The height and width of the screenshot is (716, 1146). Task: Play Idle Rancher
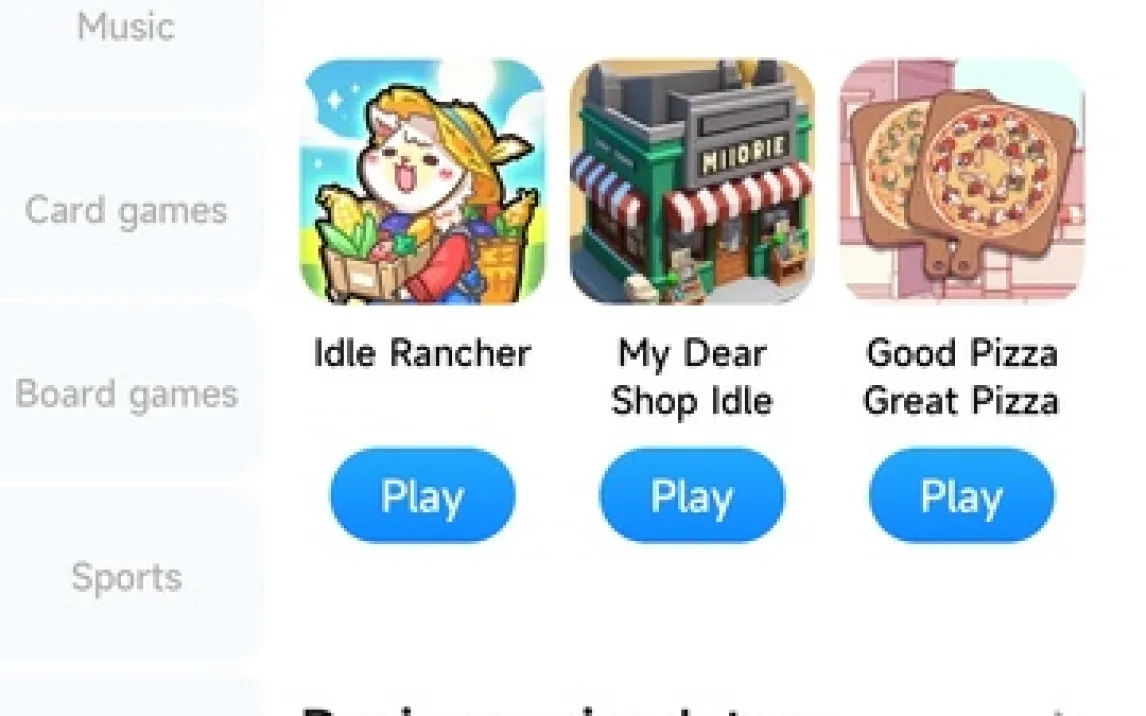(x=423, y=496)
